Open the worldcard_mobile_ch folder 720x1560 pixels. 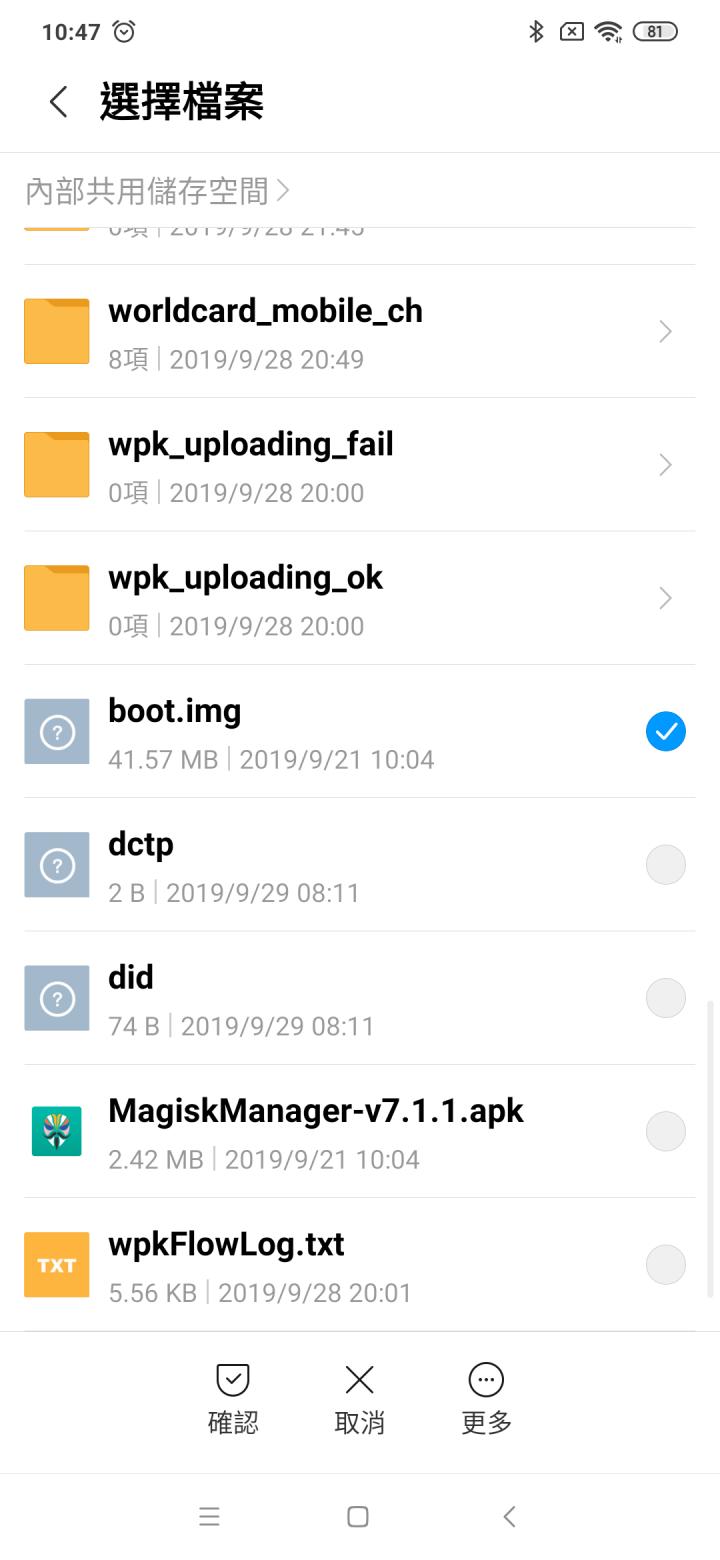point(360,332)
